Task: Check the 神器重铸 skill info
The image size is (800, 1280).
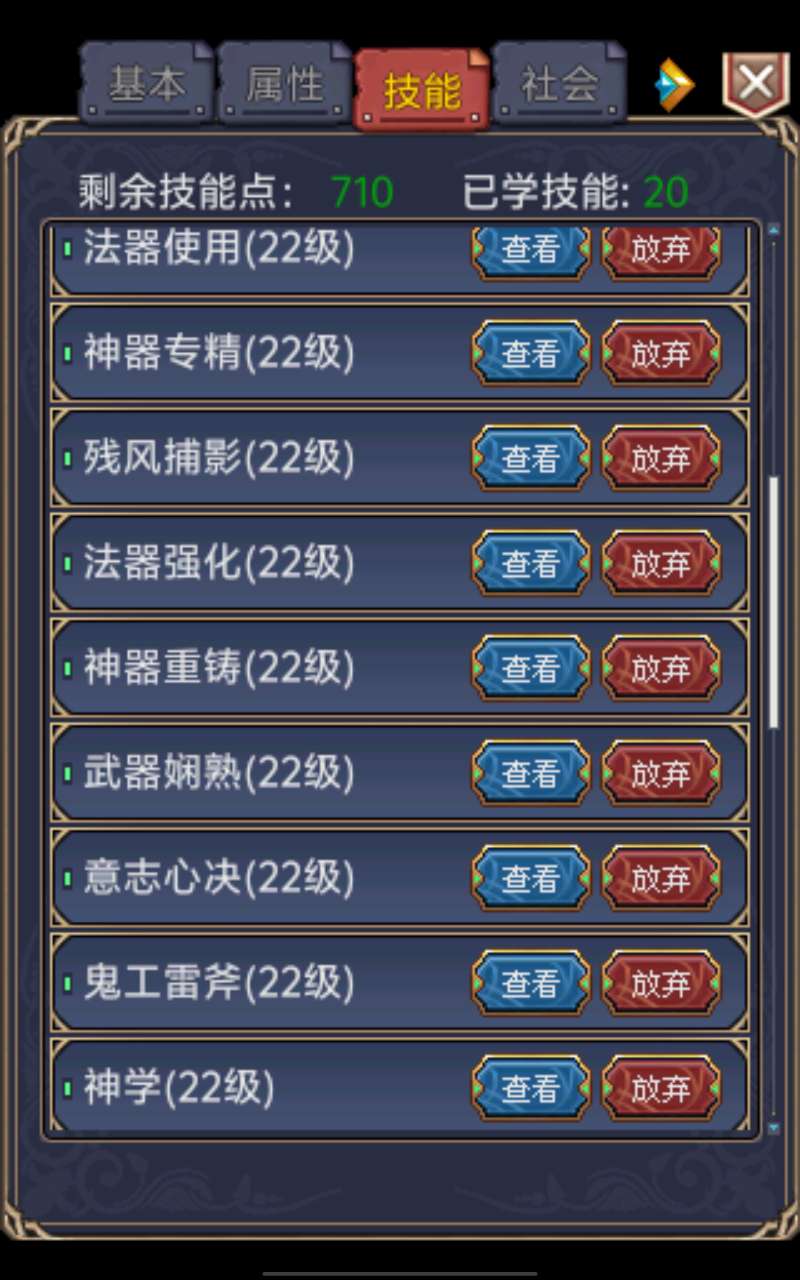Action: [530, 669]
